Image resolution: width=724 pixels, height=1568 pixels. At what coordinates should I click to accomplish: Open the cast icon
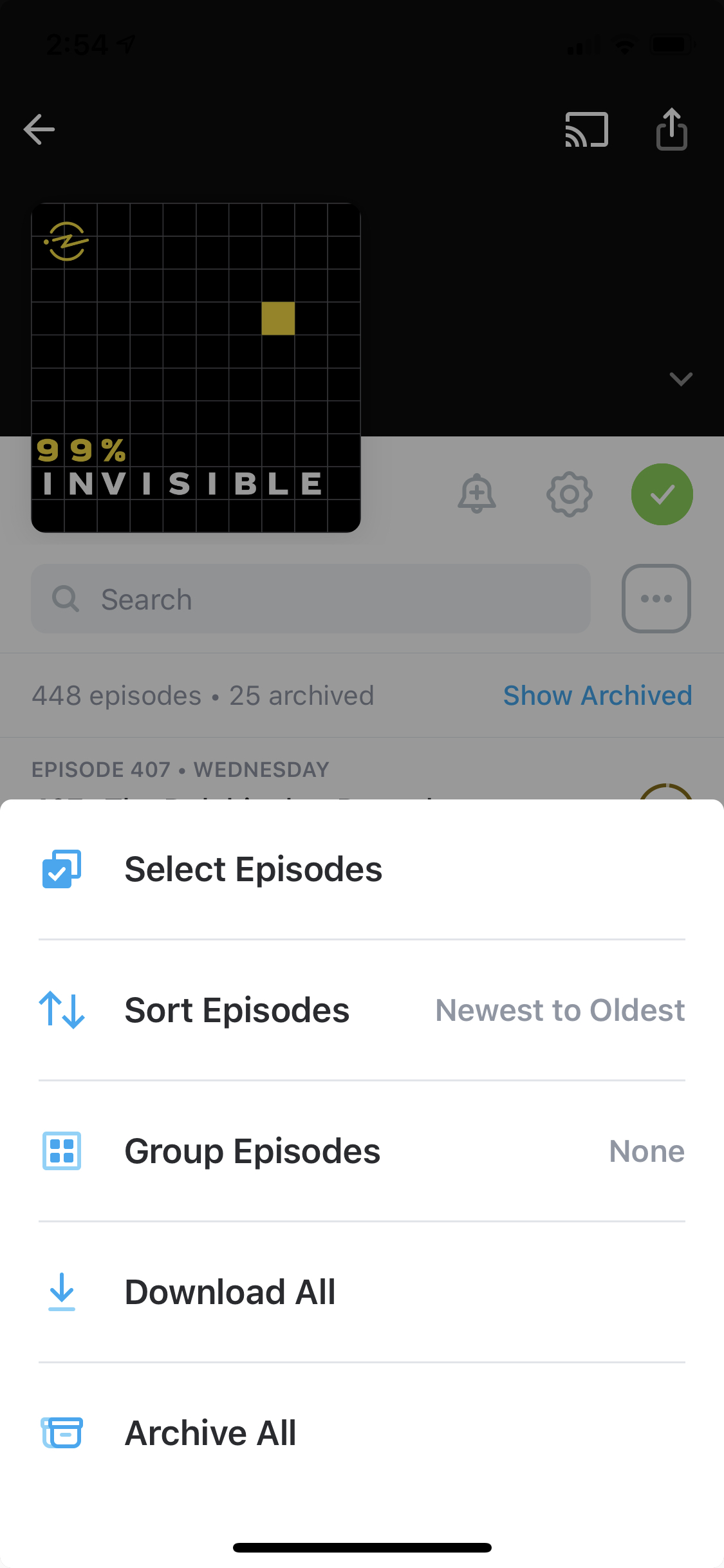coord(586,129)
